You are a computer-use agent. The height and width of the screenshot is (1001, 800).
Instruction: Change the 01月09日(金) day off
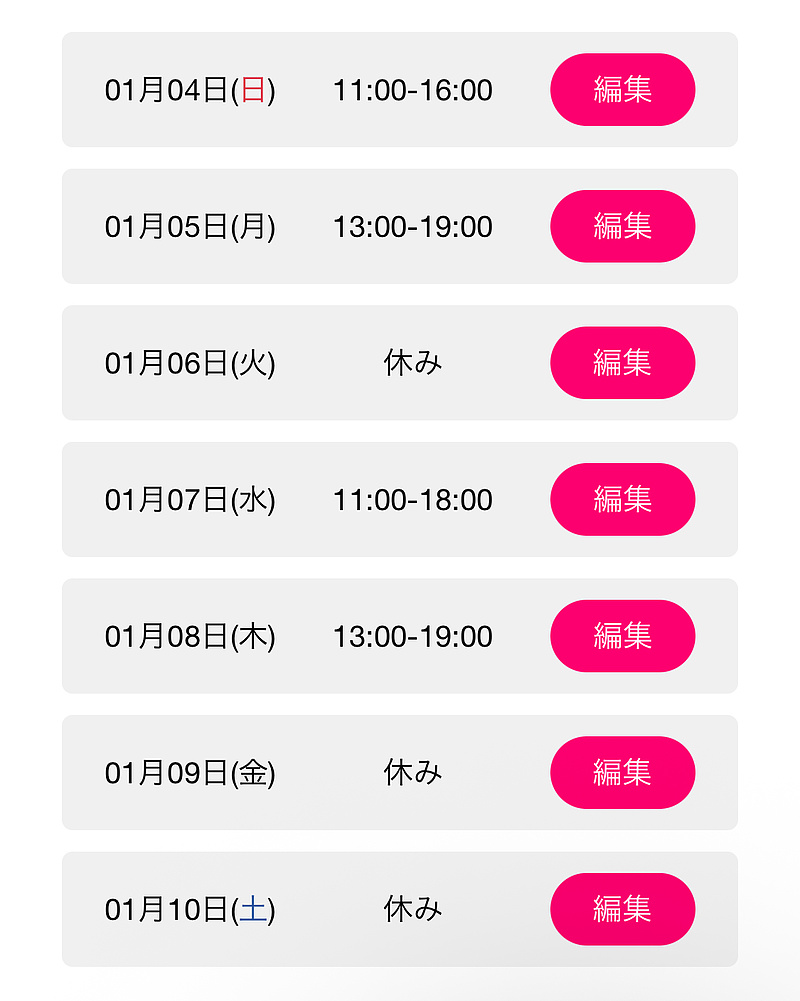click(622, 772)
